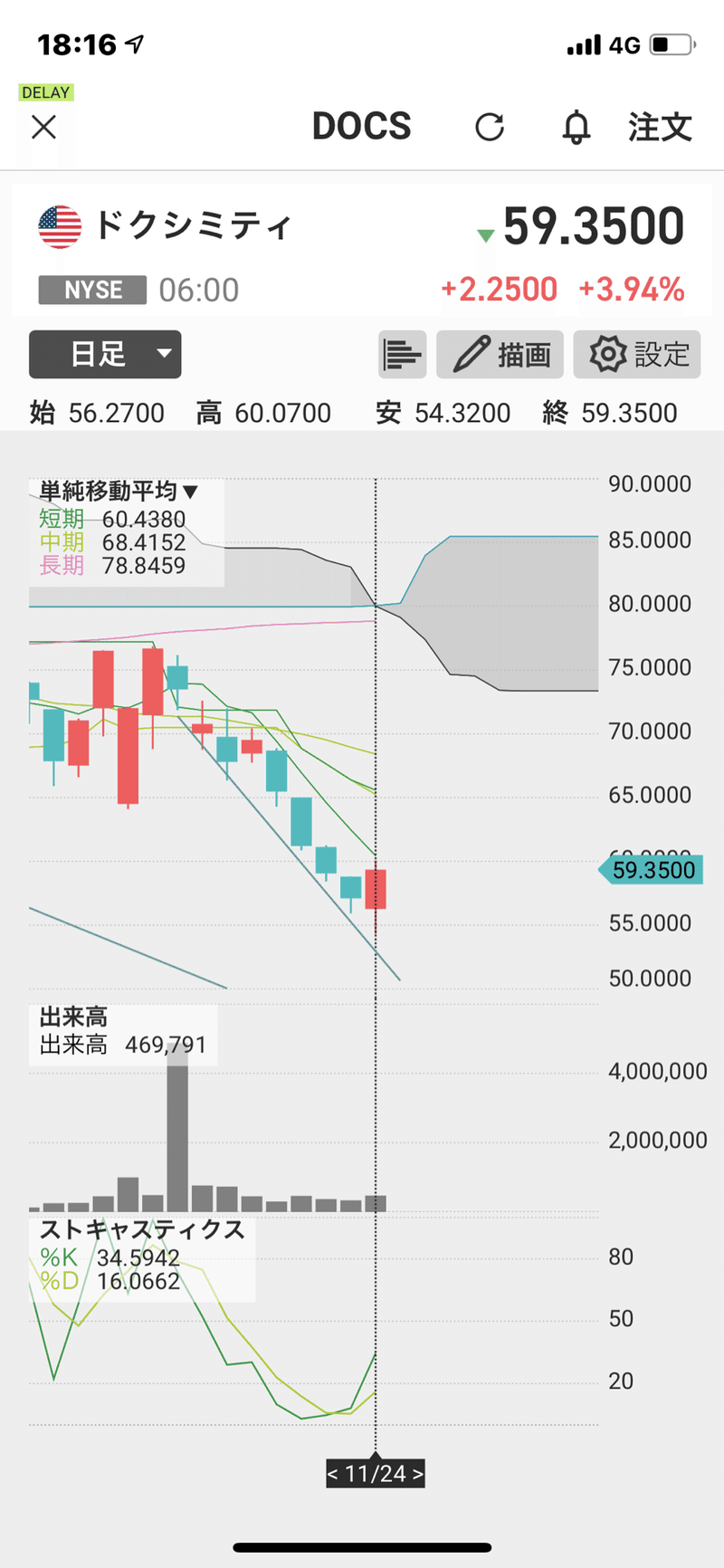Open the 描画 drawing tool
Image resolution: width=724 pixels, height=1568 pixels.
(x=500, y=354)
